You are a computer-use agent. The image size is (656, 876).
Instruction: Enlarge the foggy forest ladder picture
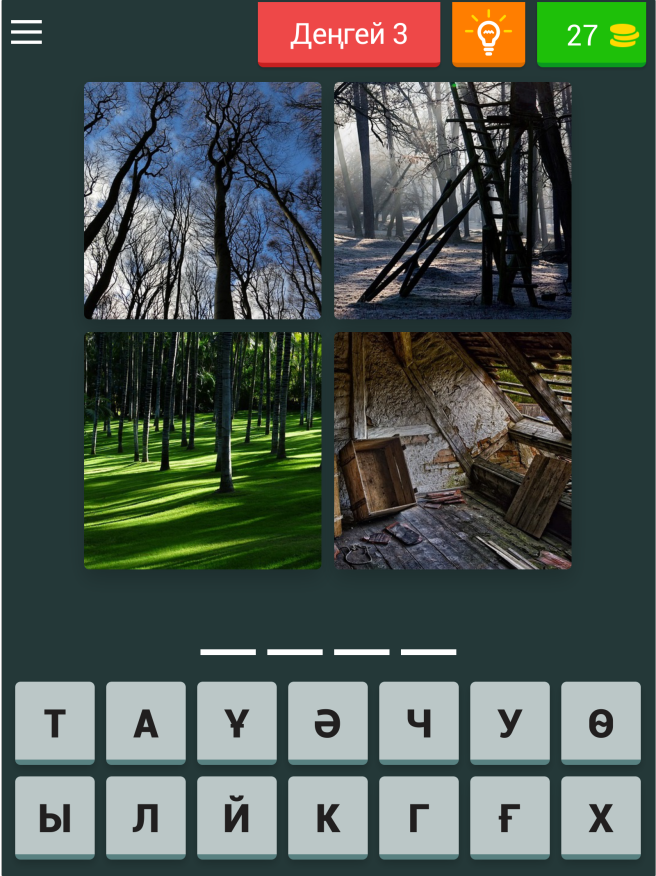(453, 201)
